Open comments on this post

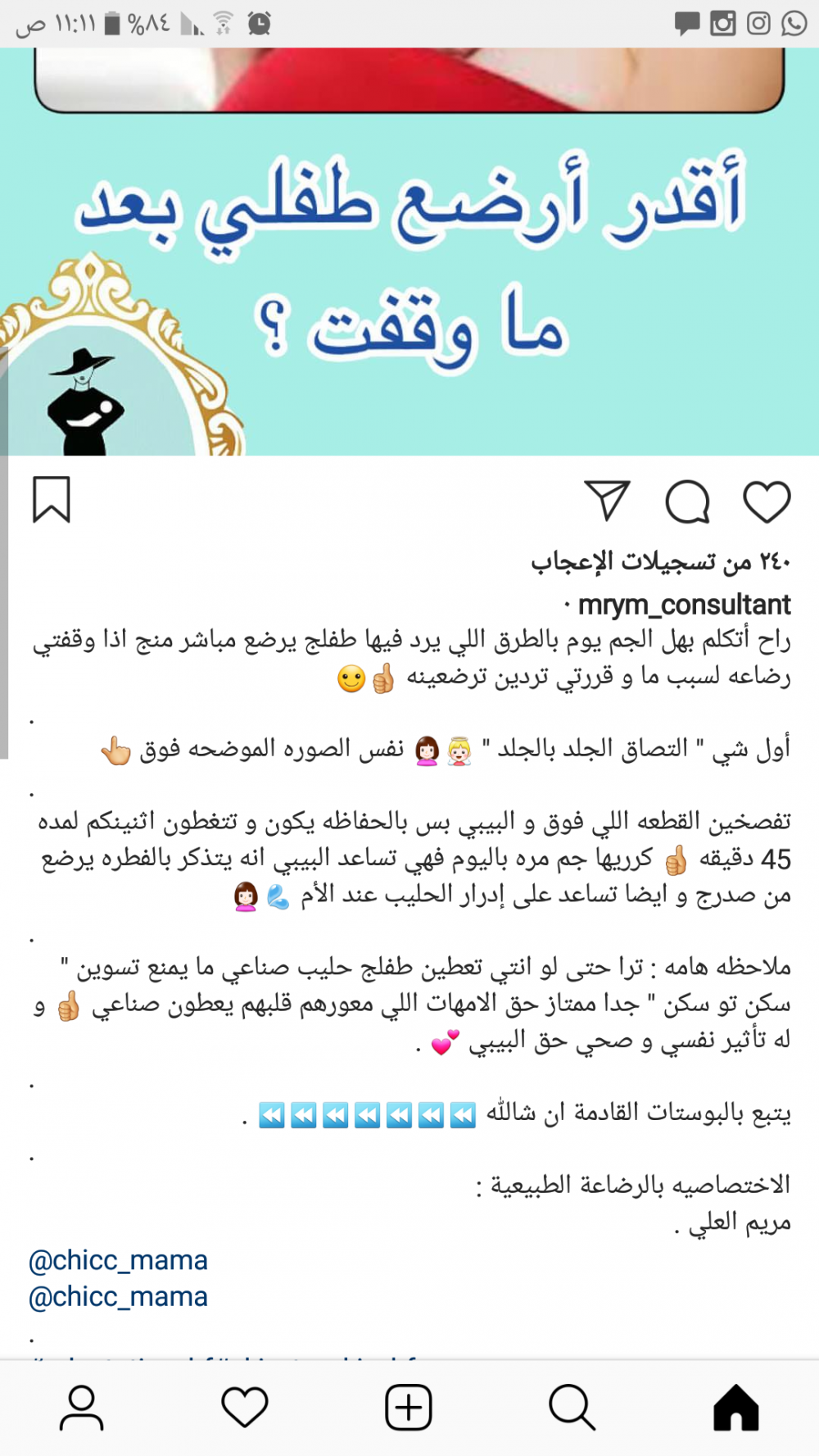point(687,501)
